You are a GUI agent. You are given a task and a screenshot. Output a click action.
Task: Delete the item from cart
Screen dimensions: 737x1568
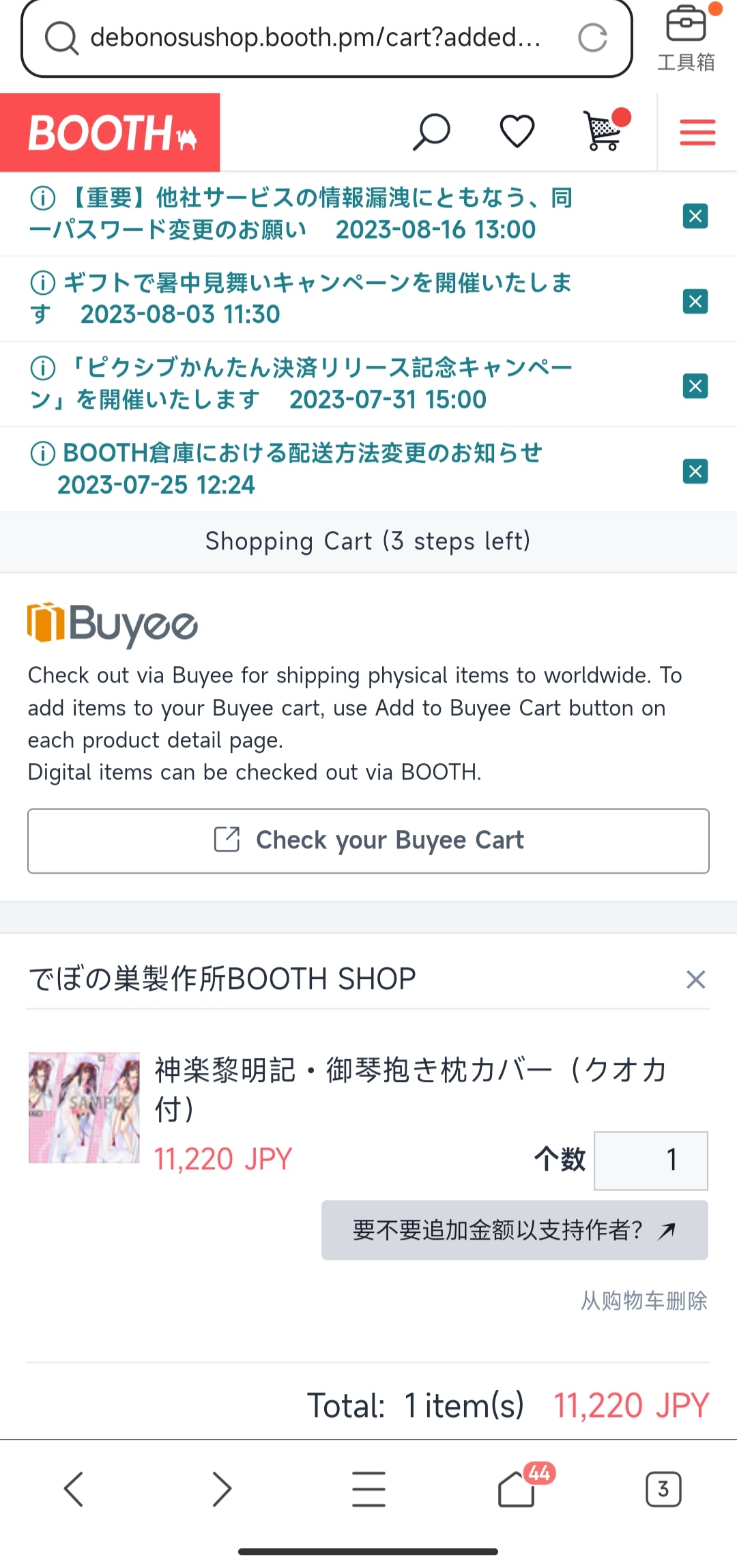[x=644, y=1300]
